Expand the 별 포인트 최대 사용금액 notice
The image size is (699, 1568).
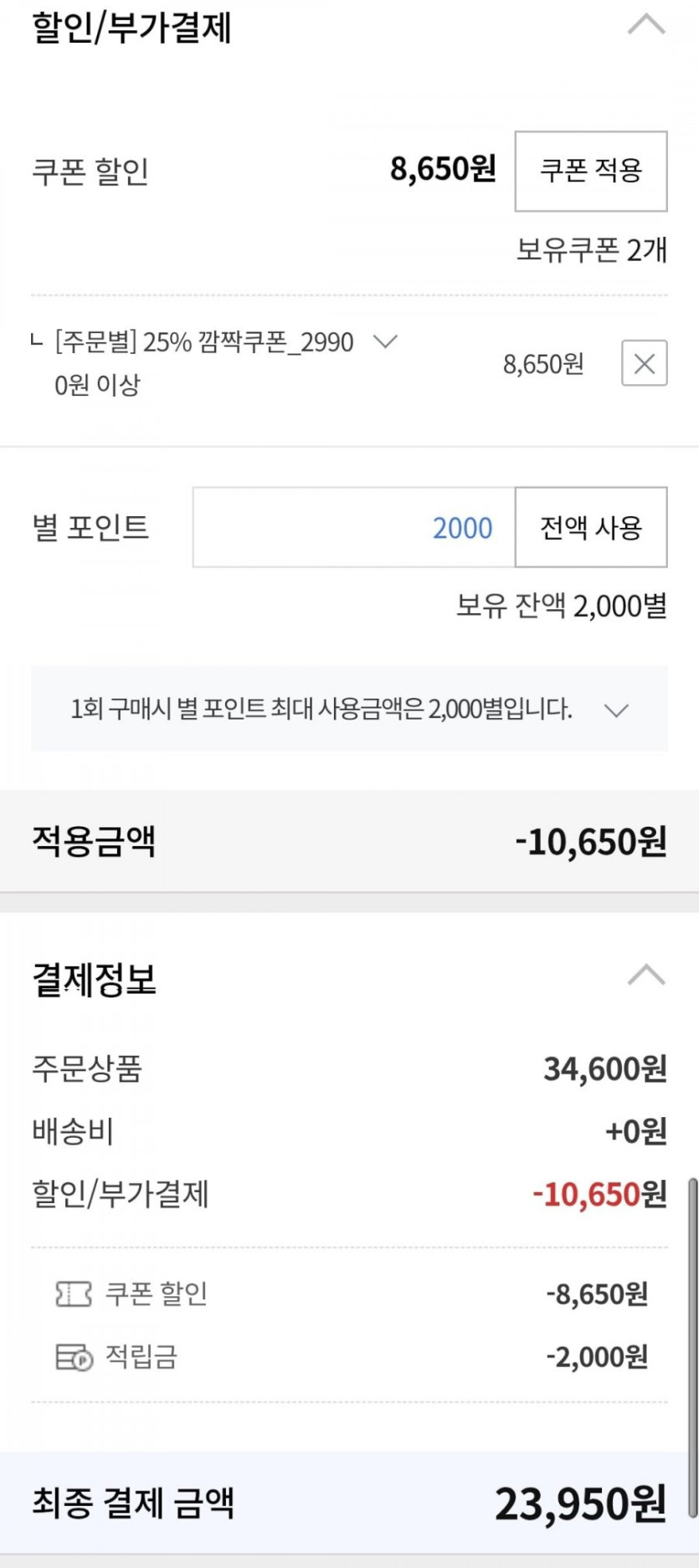tap(616, 710)
